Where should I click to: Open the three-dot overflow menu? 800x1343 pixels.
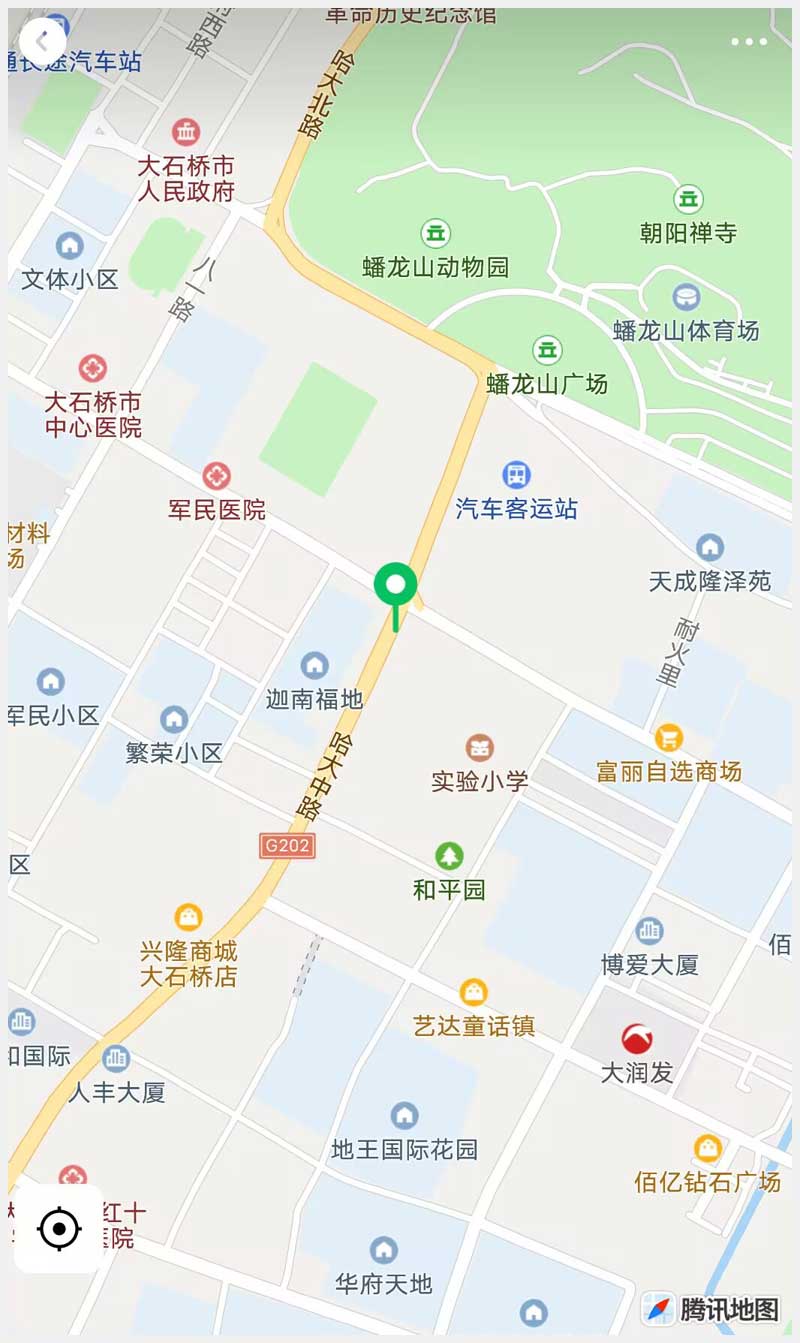tap(749, 42)
